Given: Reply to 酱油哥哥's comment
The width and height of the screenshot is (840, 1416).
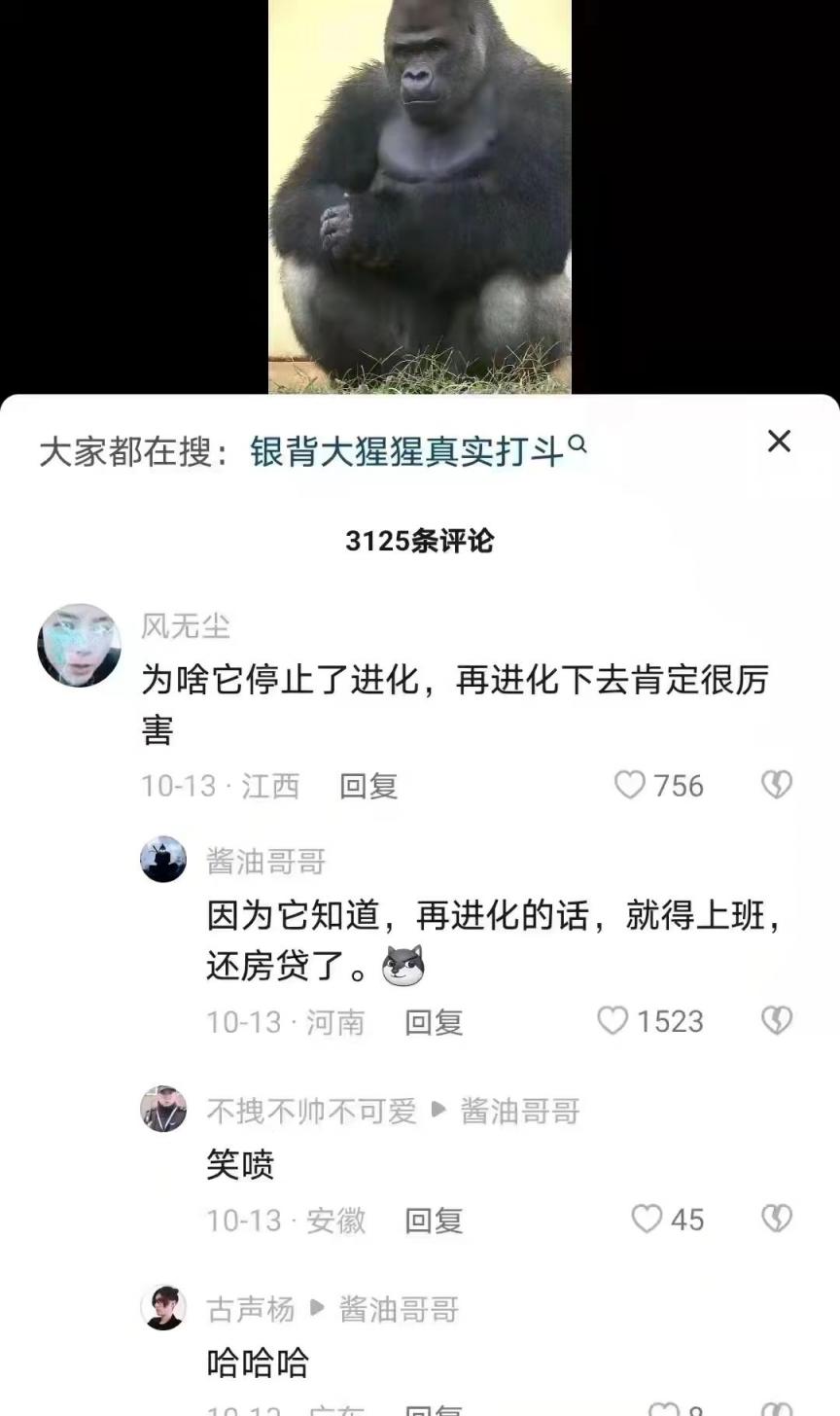Looking at the screenshot, I should click(434, 1022).
